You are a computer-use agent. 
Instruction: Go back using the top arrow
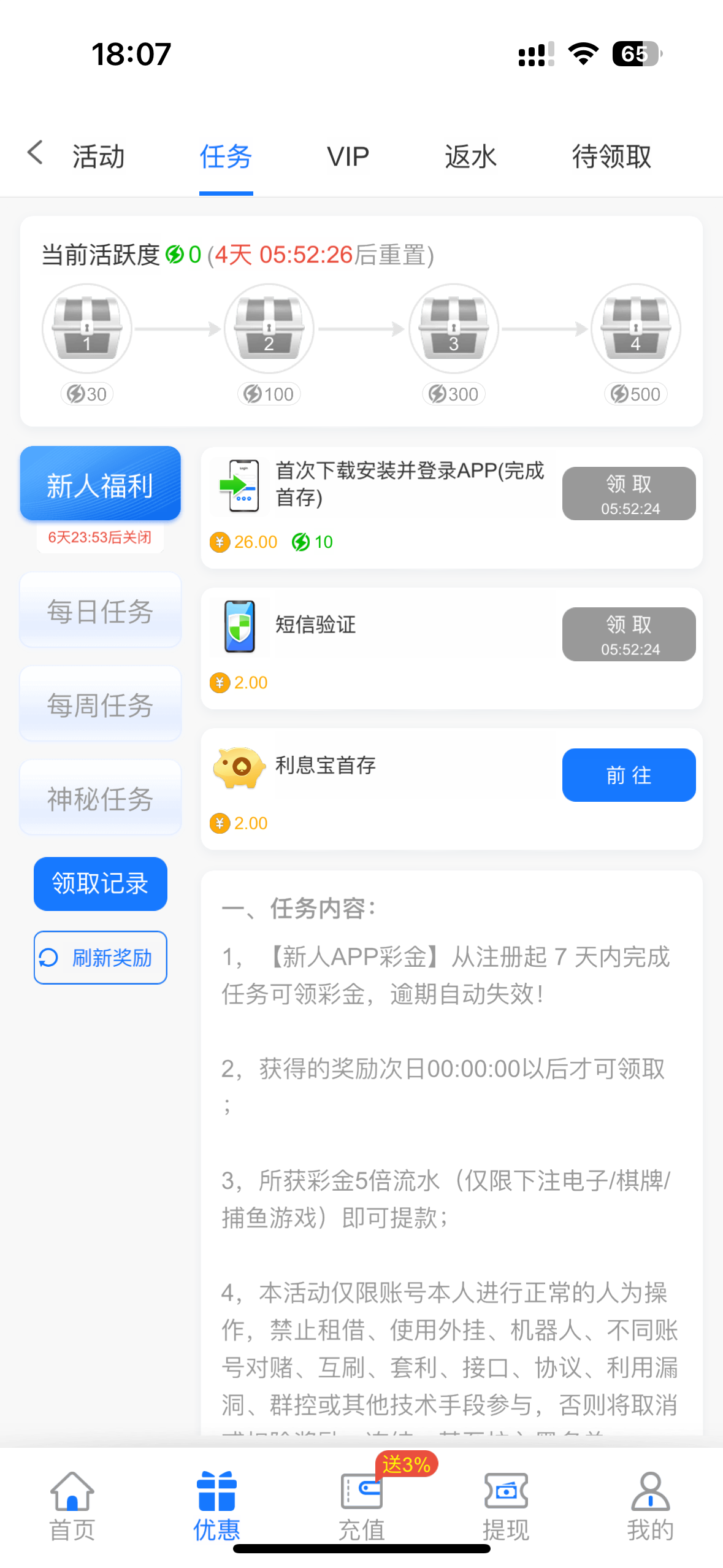[x=35, y=153]
